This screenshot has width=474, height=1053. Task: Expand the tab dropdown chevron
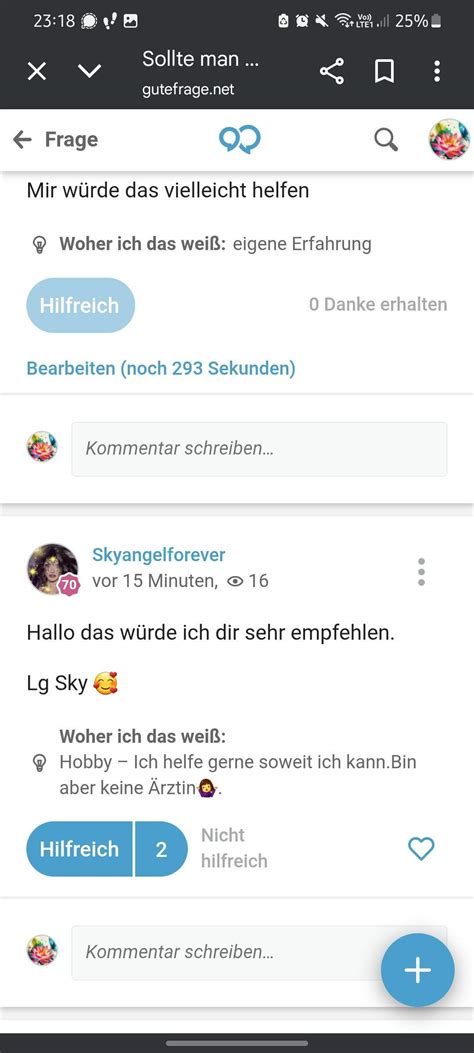89,71
